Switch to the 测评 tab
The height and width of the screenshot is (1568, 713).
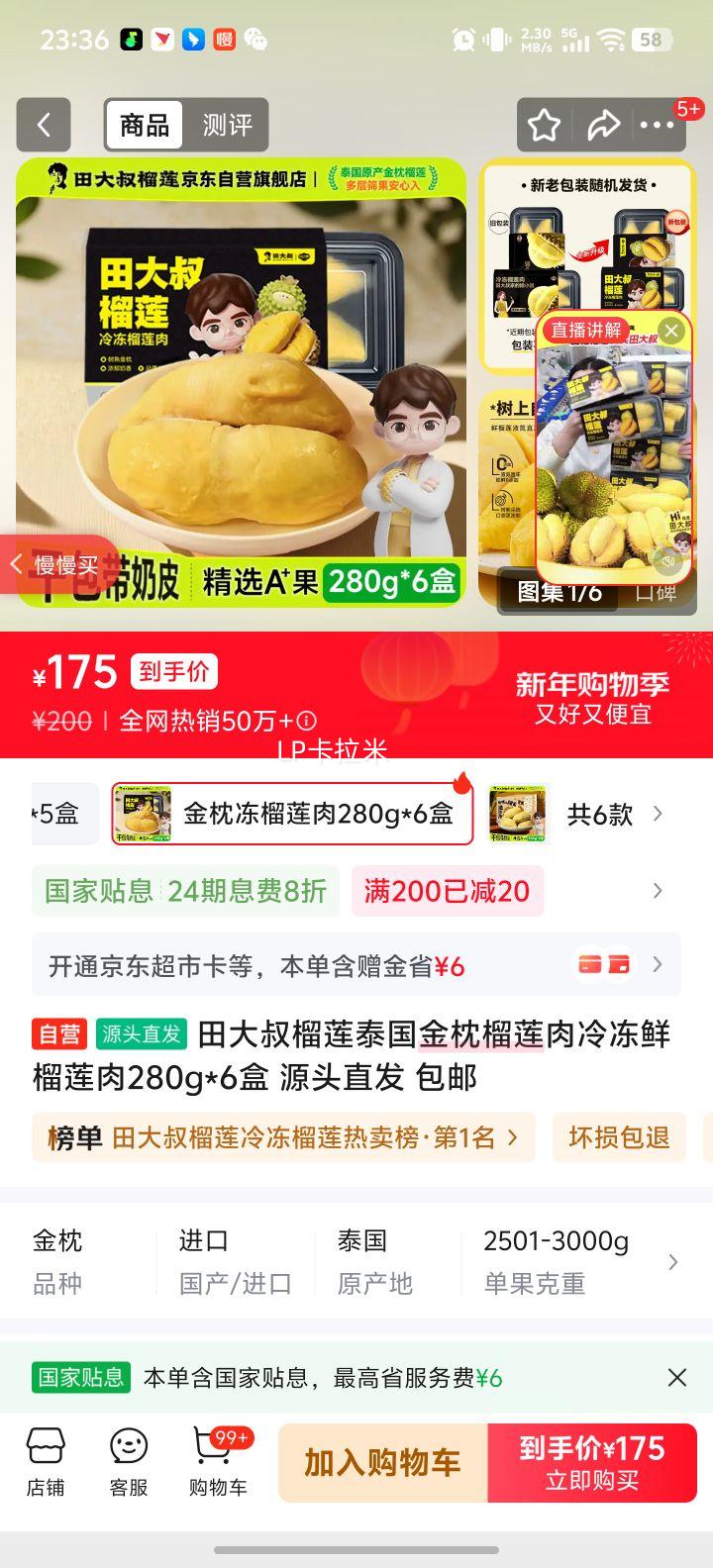(227, 126)
